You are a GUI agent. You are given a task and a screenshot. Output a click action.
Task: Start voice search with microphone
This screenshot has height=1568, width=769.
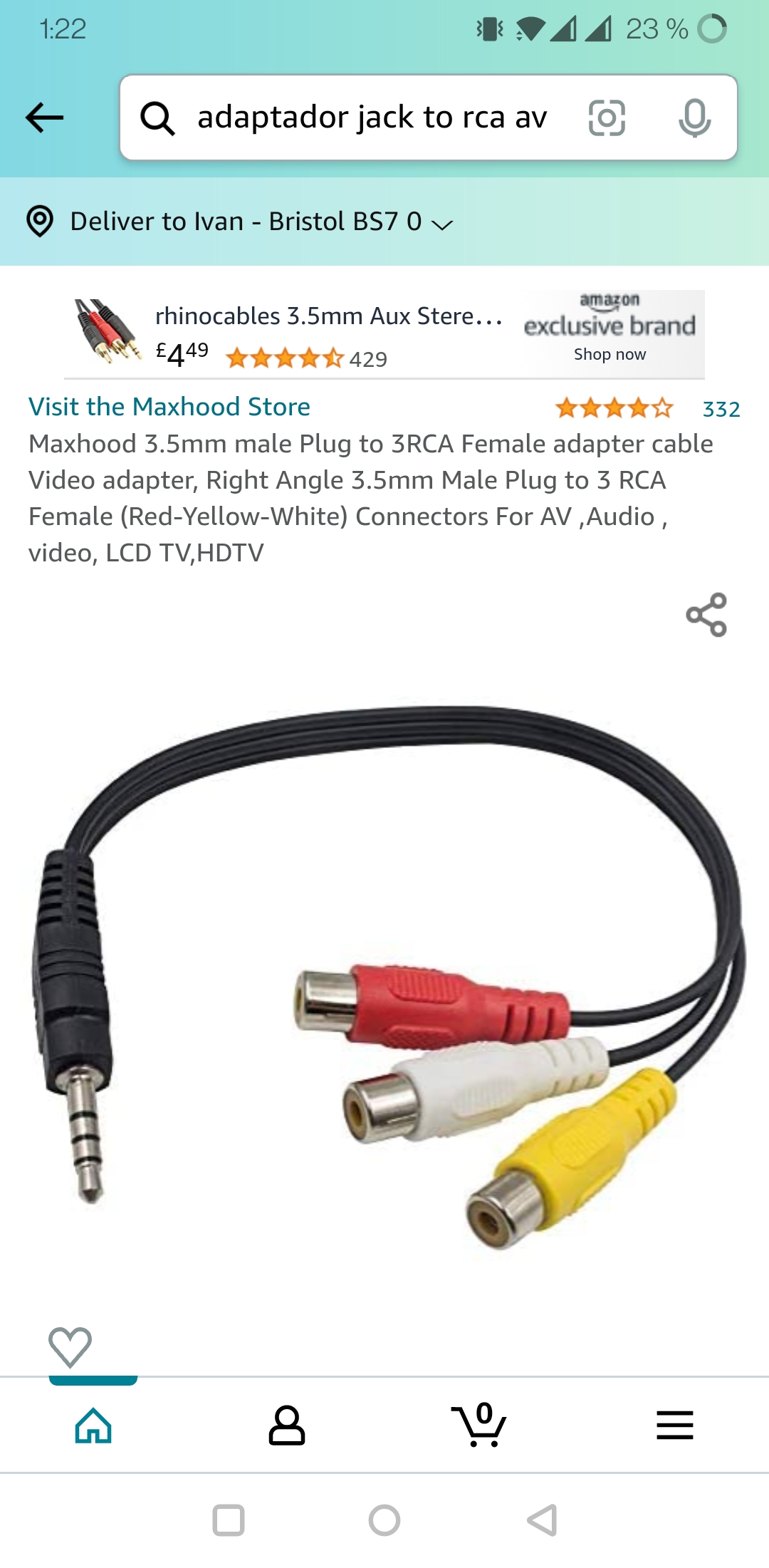[694, 118]
